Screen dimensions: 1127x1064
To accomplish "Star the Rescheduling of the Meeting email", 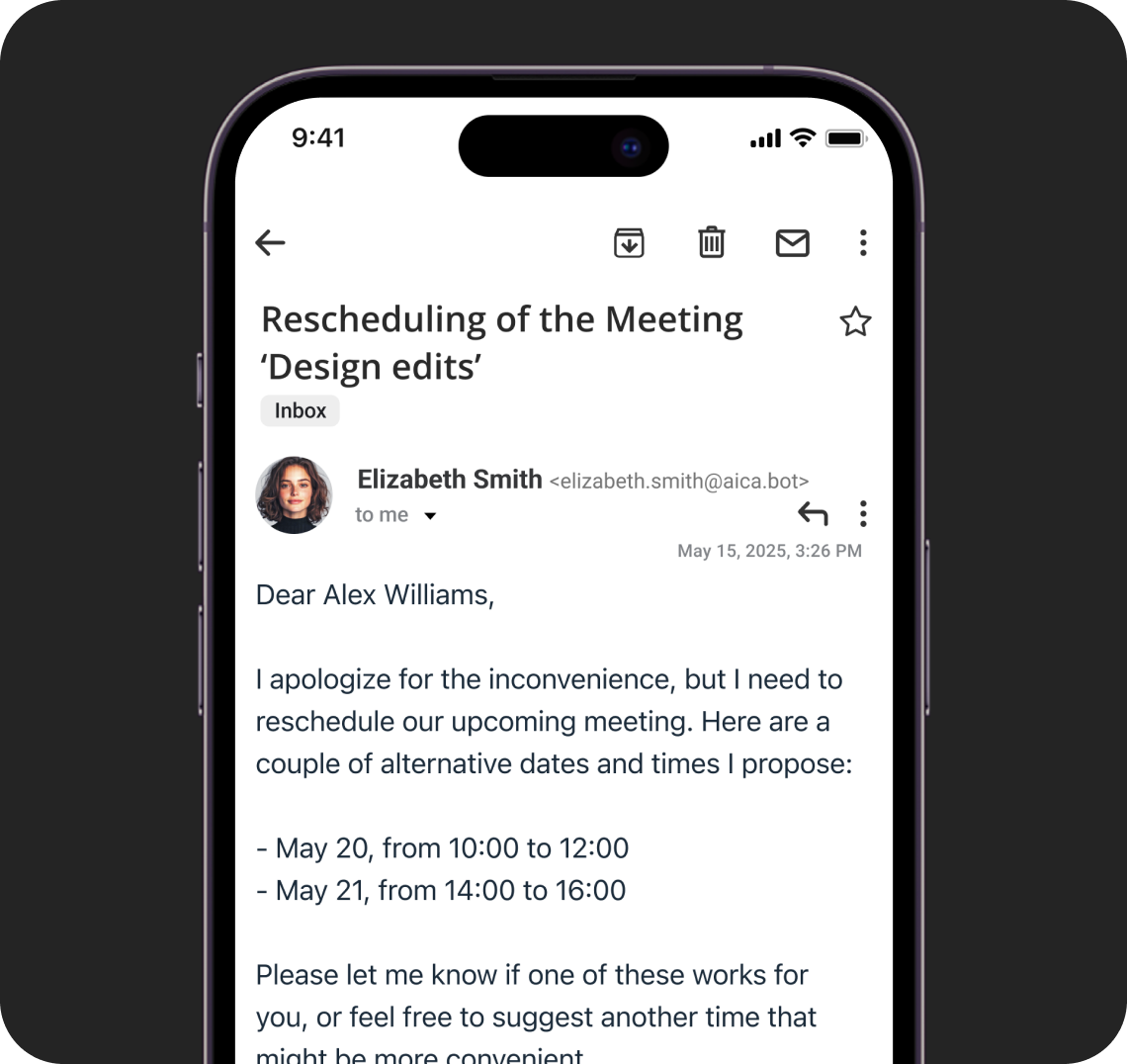I will tap(854, 322).
